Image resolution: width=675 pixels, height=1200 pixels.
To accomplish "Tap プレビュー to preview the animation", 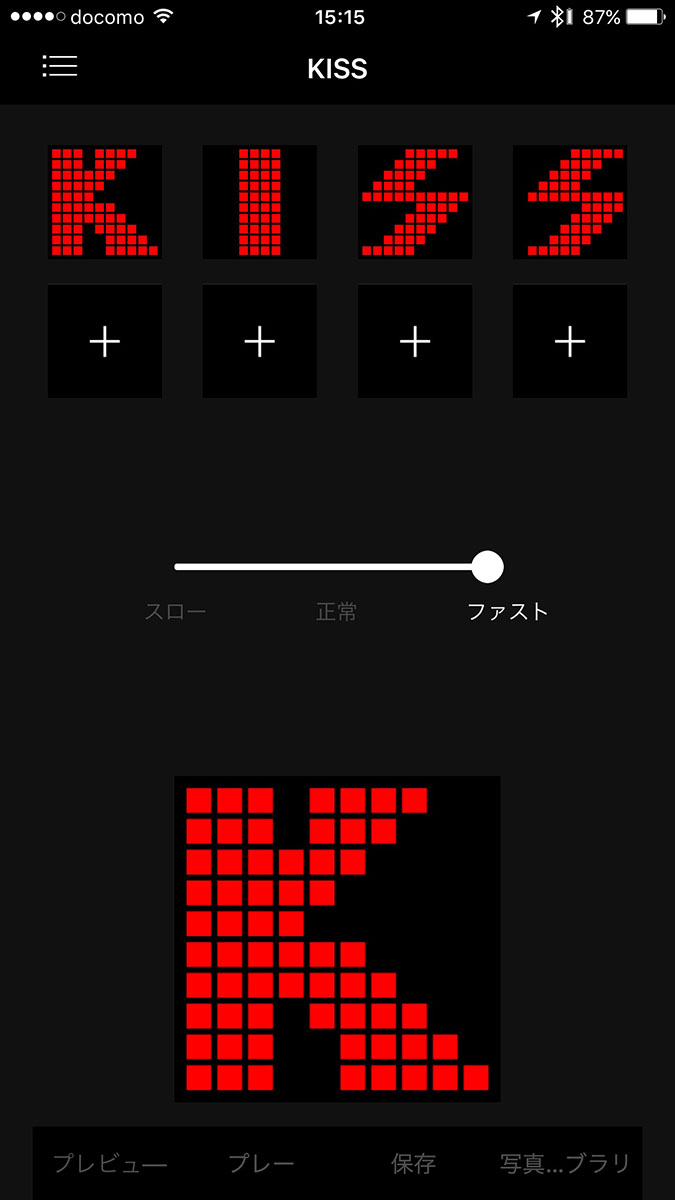I will click(x=110, y=1164).
